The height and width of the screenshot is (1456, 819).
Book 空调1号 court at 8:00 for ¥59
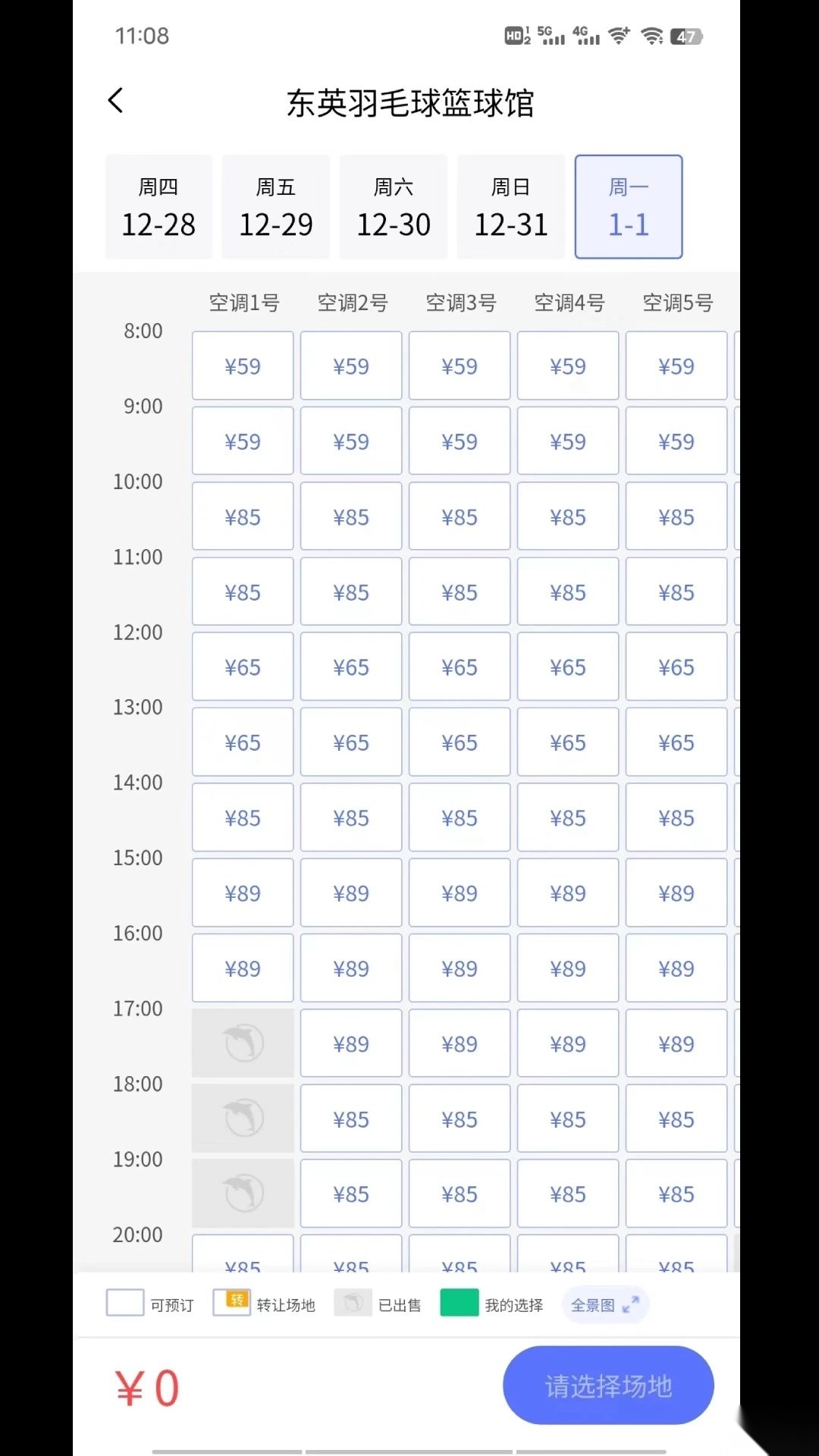[x=243, y=366]
